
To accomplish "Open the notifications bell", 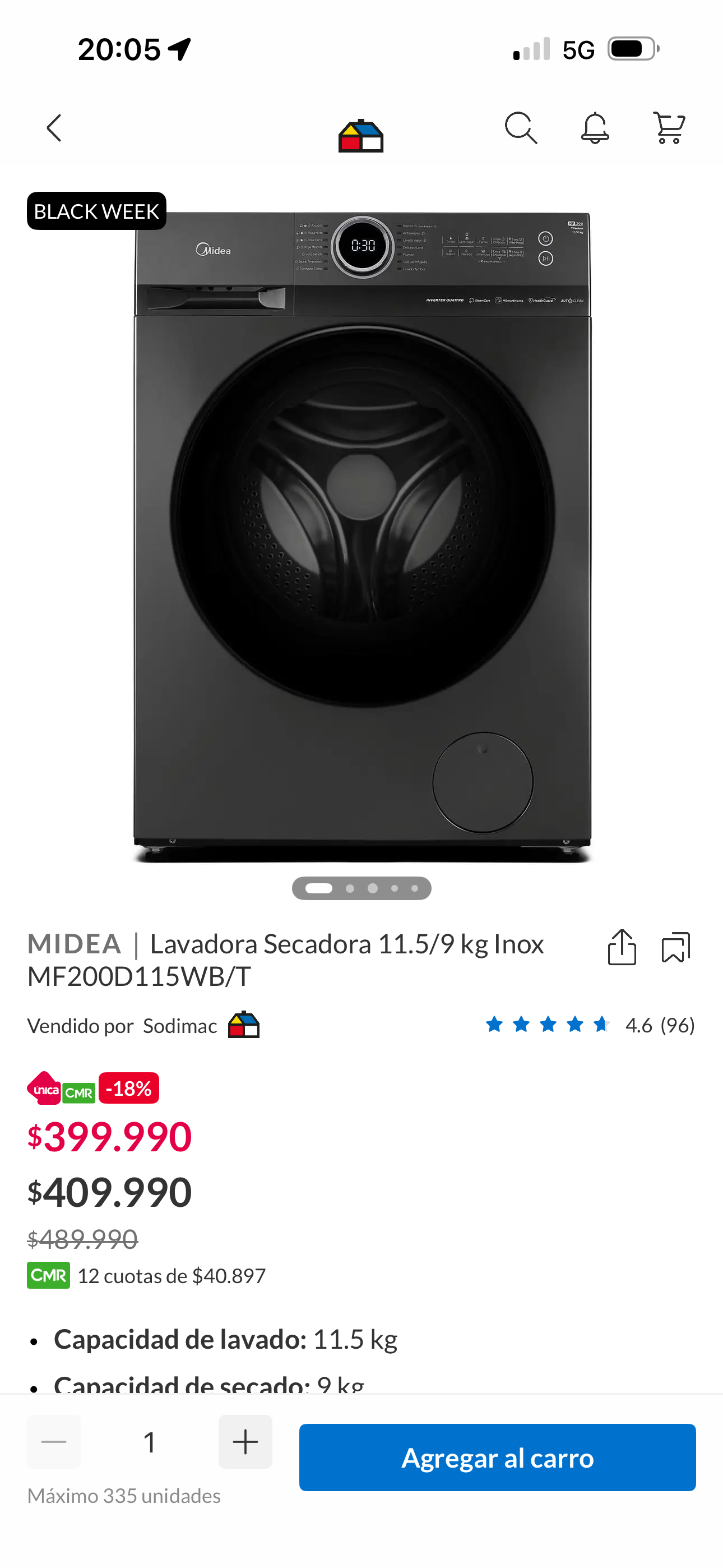I will (595, 128).
